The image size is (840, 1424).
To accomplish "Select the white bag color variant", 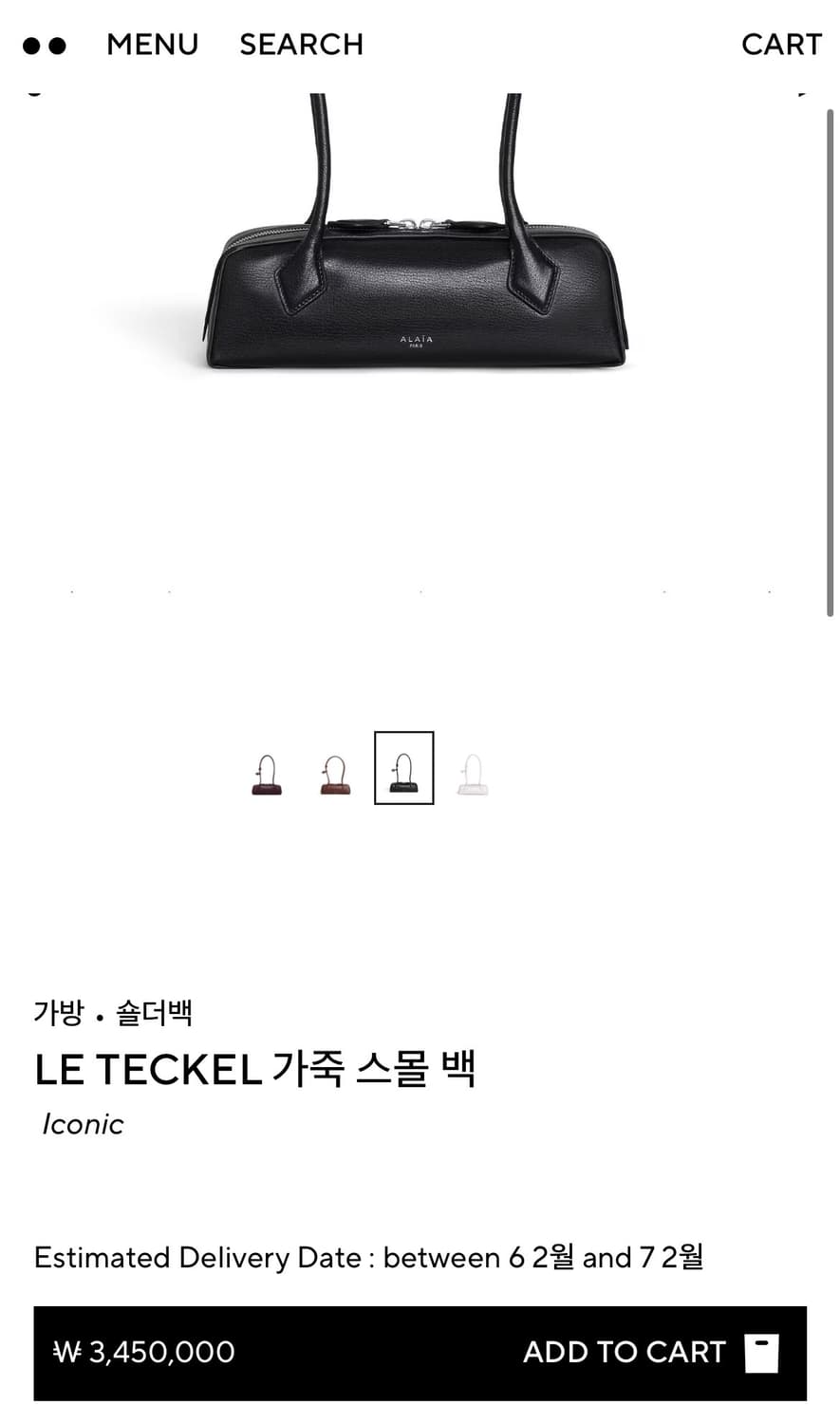I will [x=473, y=769].
